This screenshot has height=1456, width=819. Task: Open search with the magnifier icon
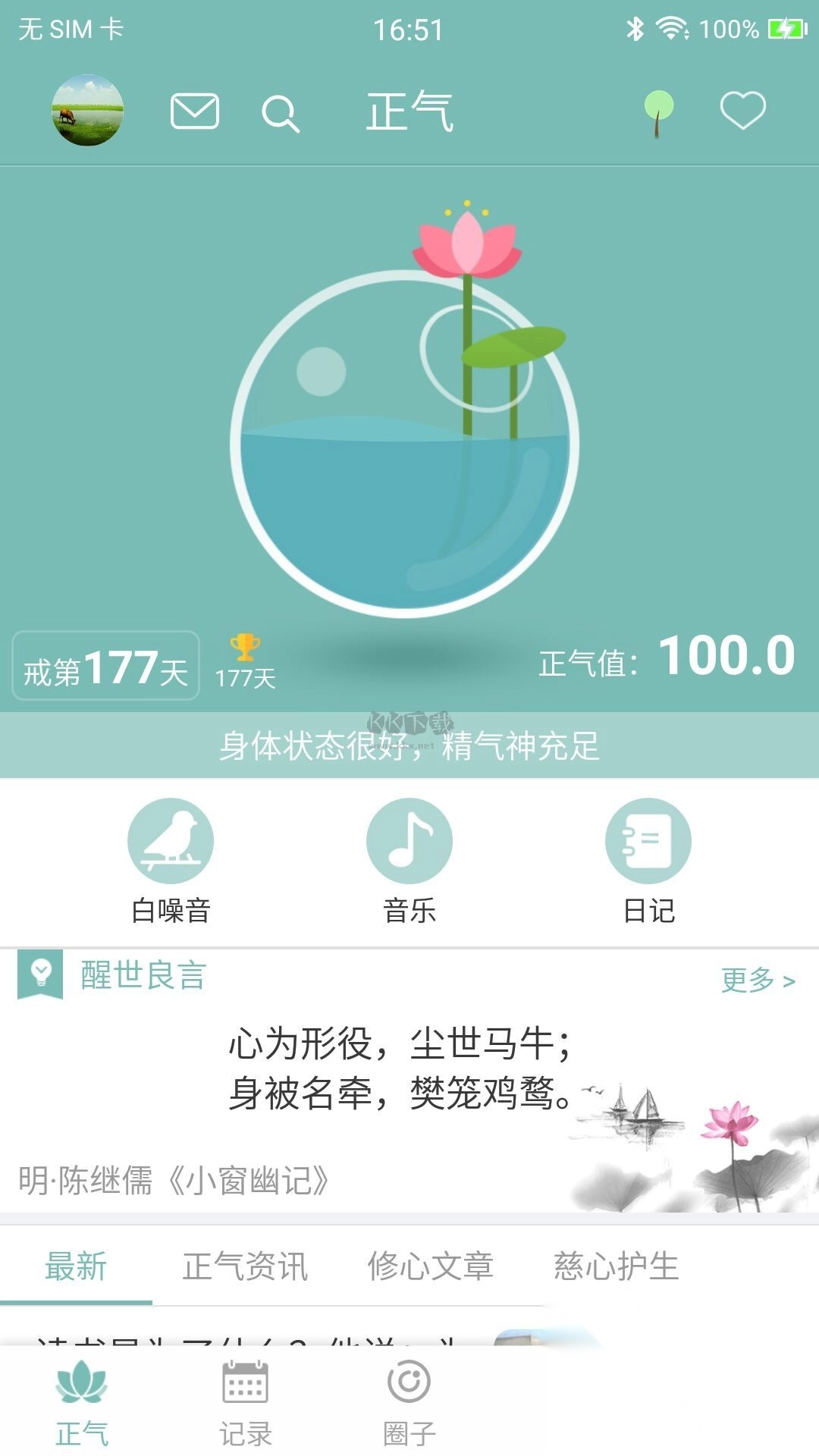point(281,114)
